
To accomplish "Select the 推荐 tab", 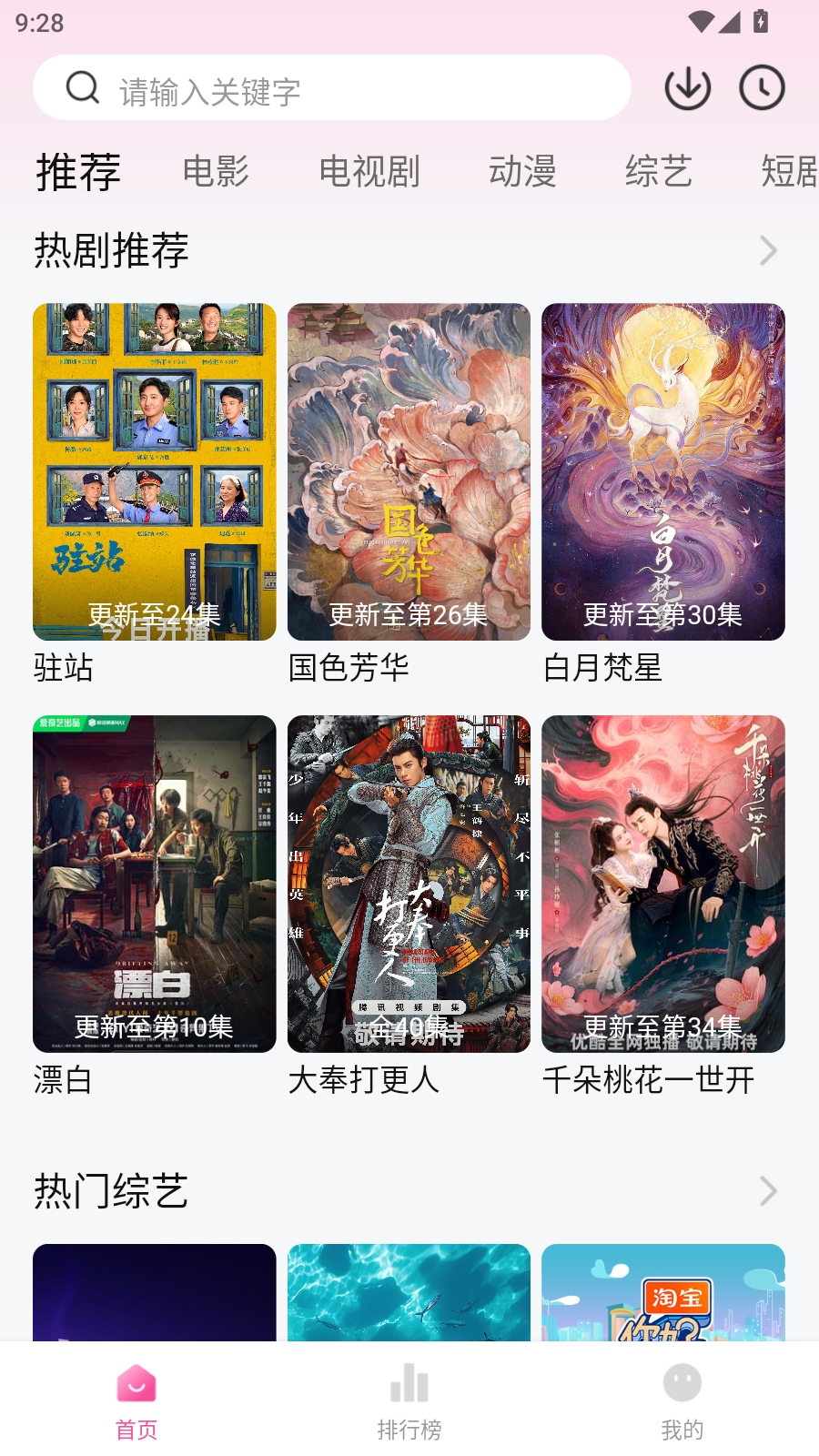I will [x=78, y=171].
